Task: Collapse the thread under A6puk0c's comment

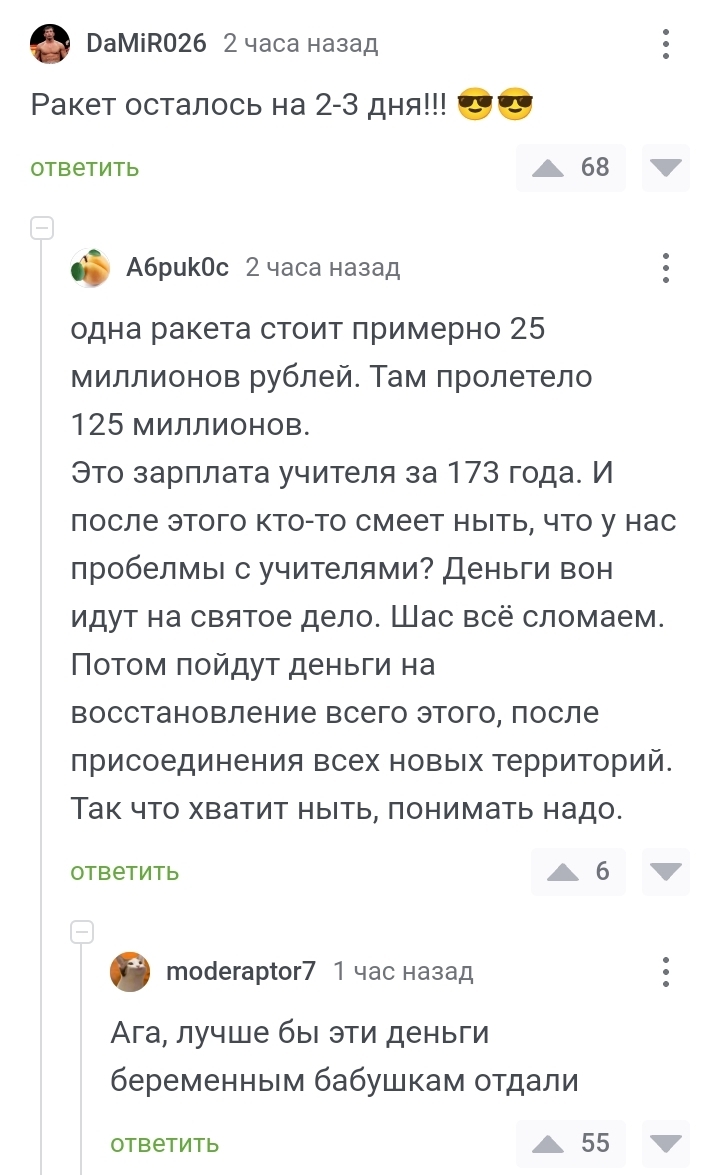Action: click(82, 932)
